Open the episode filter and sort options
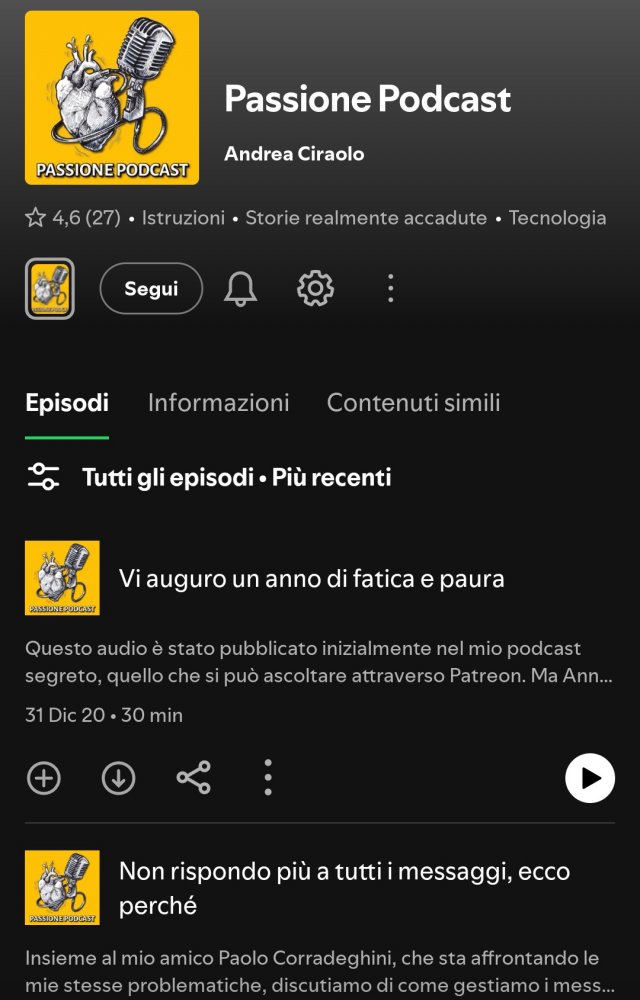The image size is (640, 1000). pyautogui.click(x=44, y=477)
